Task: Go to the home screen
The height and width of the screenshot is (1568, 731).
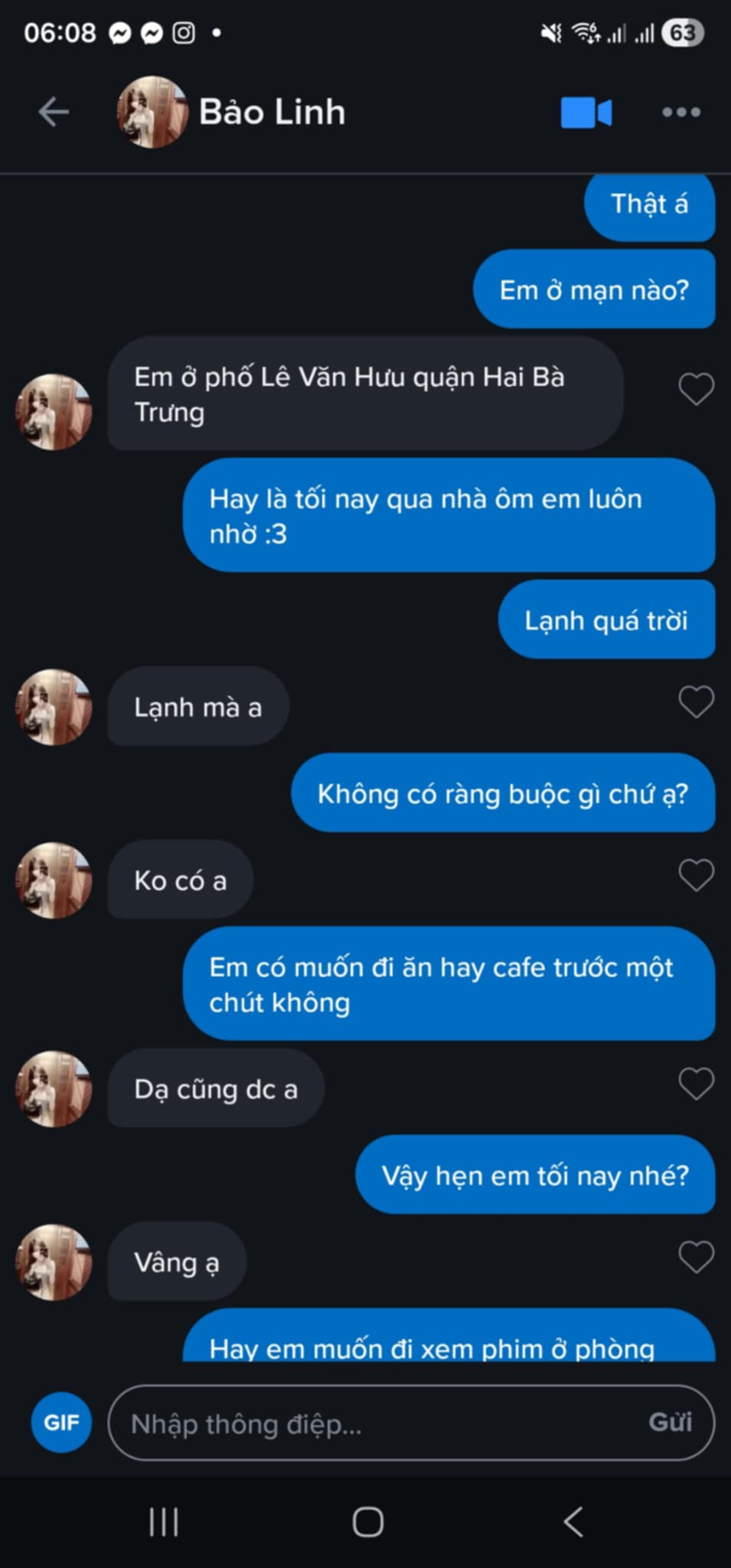Action: pyautogui.click(x=367, y=1522)
